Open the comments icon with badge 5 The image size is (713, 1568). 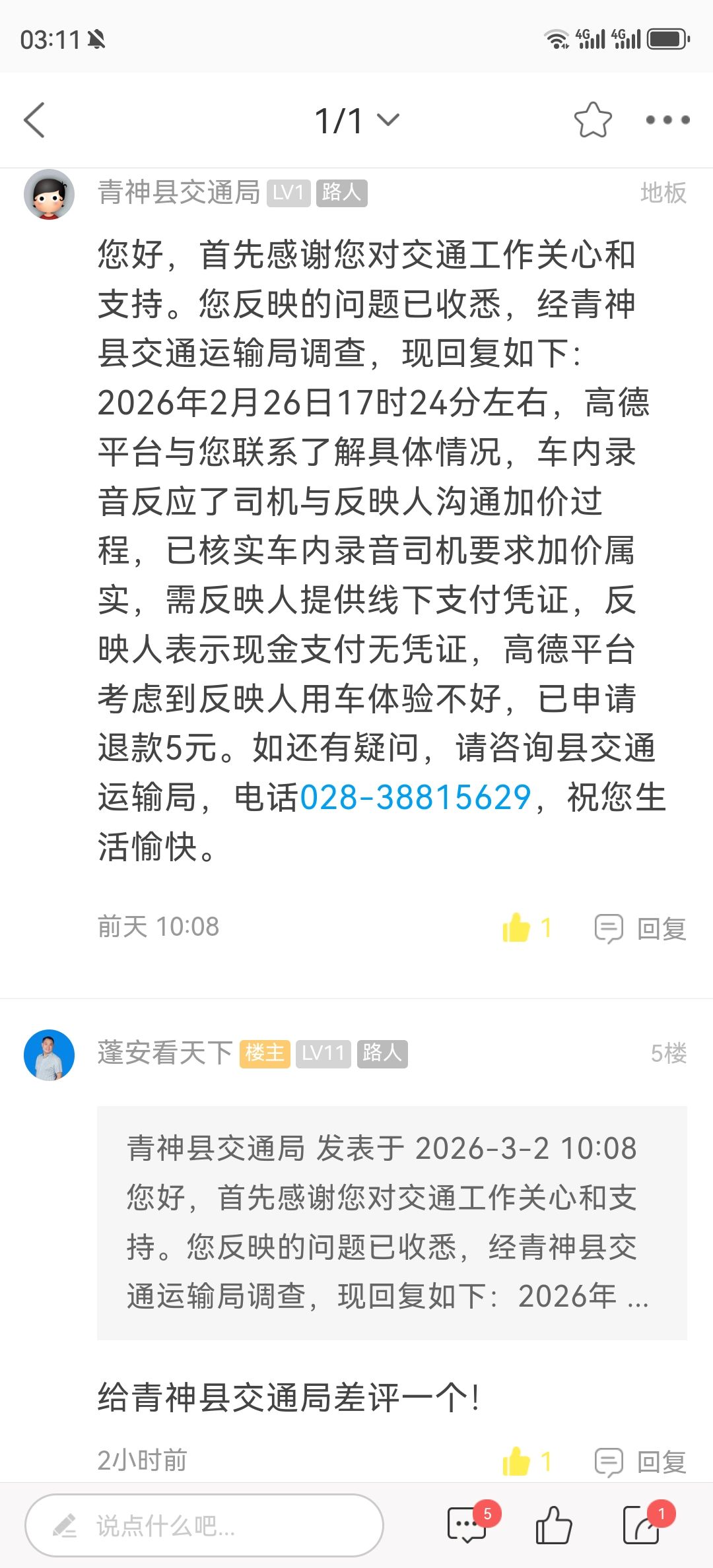pyautogui.click(x=467, y=1525)
